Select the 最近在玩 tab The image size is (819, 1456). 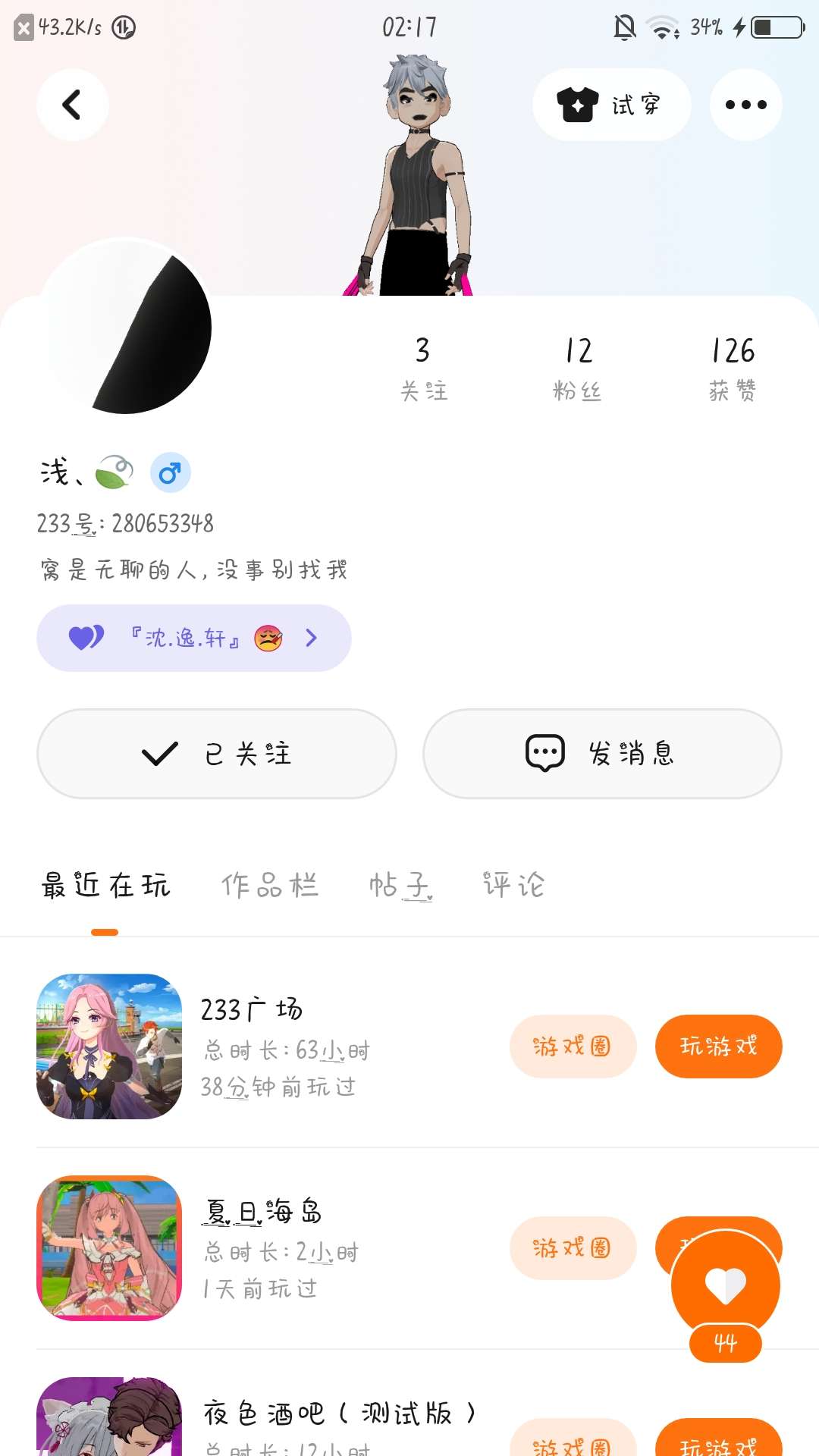[105, 885]
